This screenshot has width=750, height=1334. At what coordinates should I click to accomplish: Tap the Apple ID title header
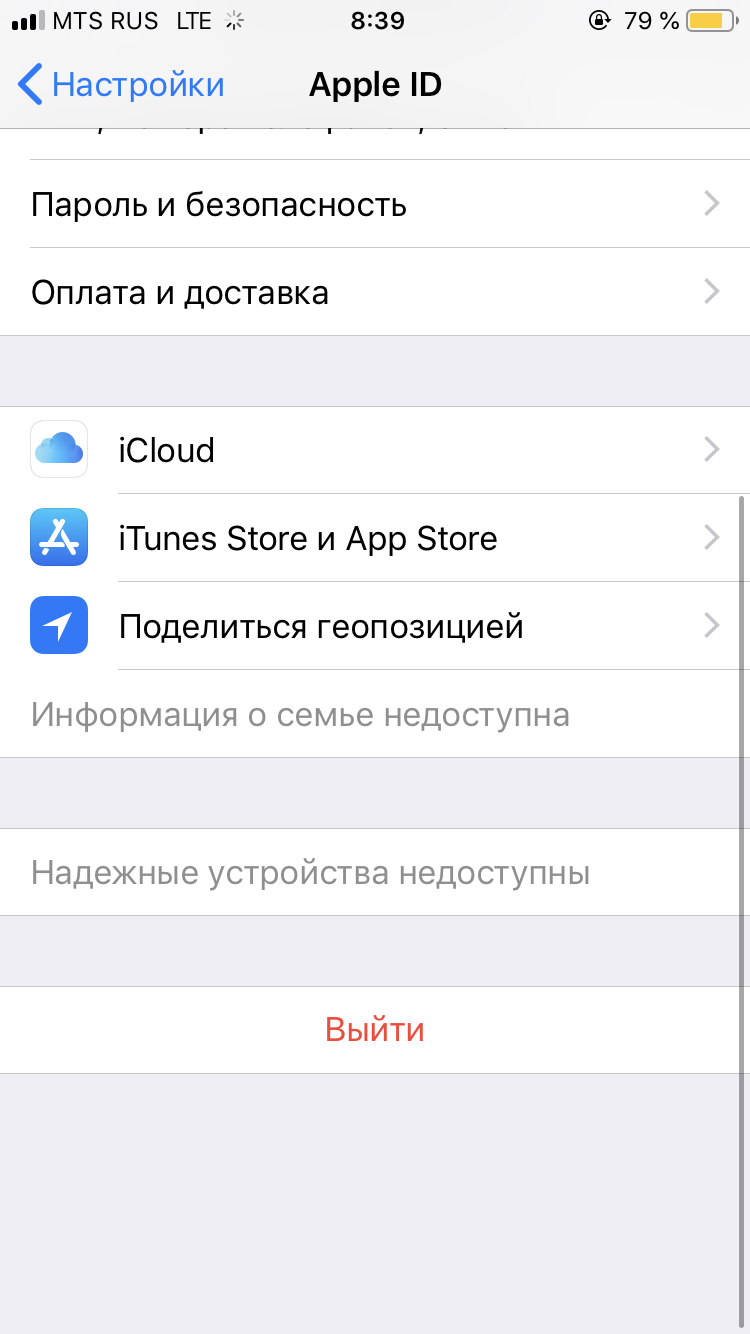(x=375, y=85)
